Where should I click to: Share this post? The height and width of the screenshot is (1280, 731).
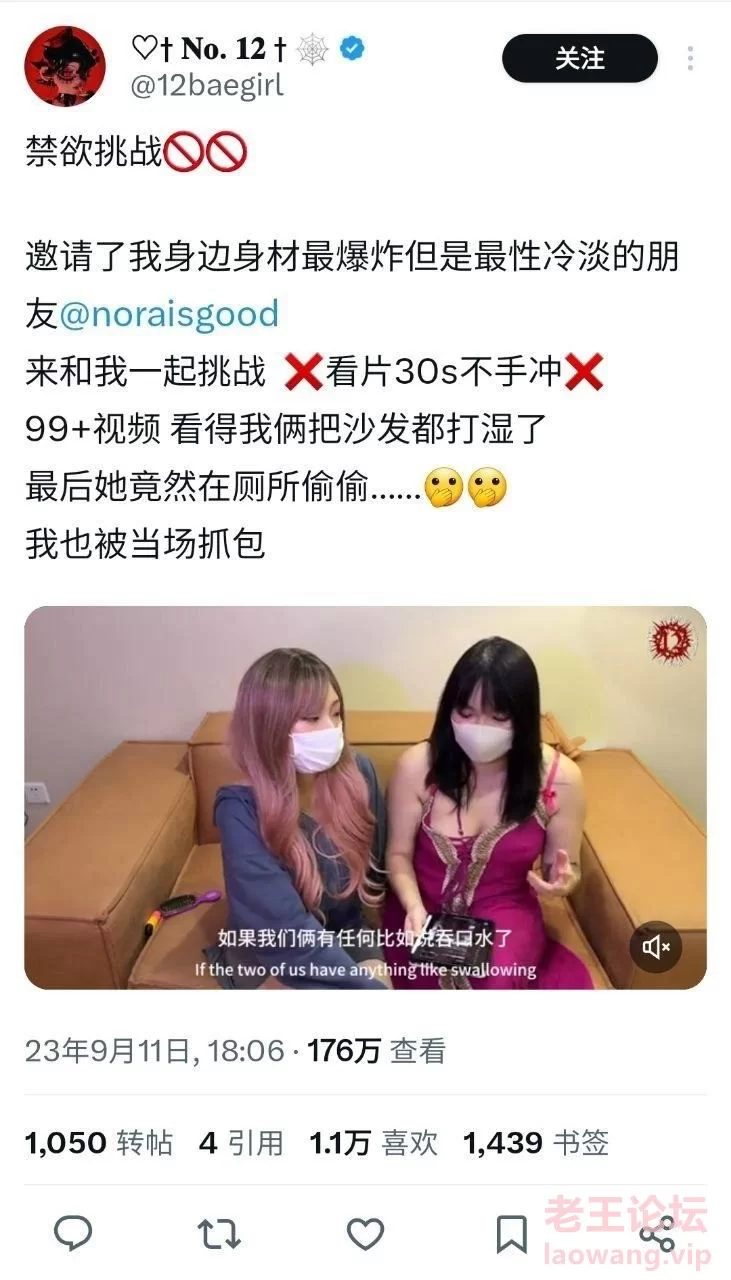[x=657, y=1235]
